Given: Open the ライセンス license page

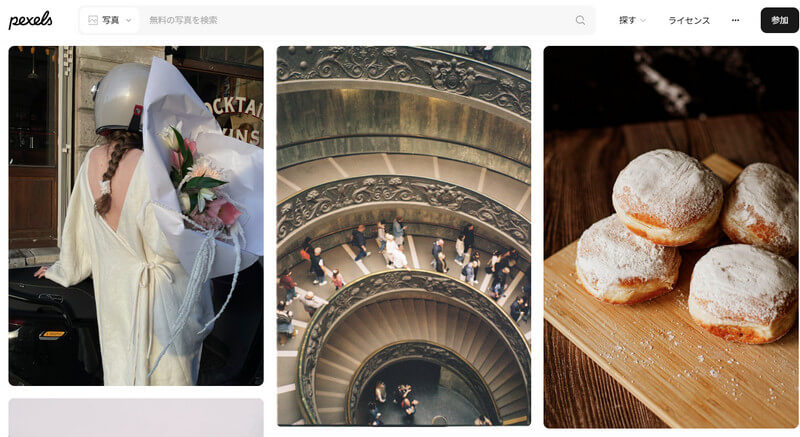Looking at the screenshot, I should pos(689,20).
